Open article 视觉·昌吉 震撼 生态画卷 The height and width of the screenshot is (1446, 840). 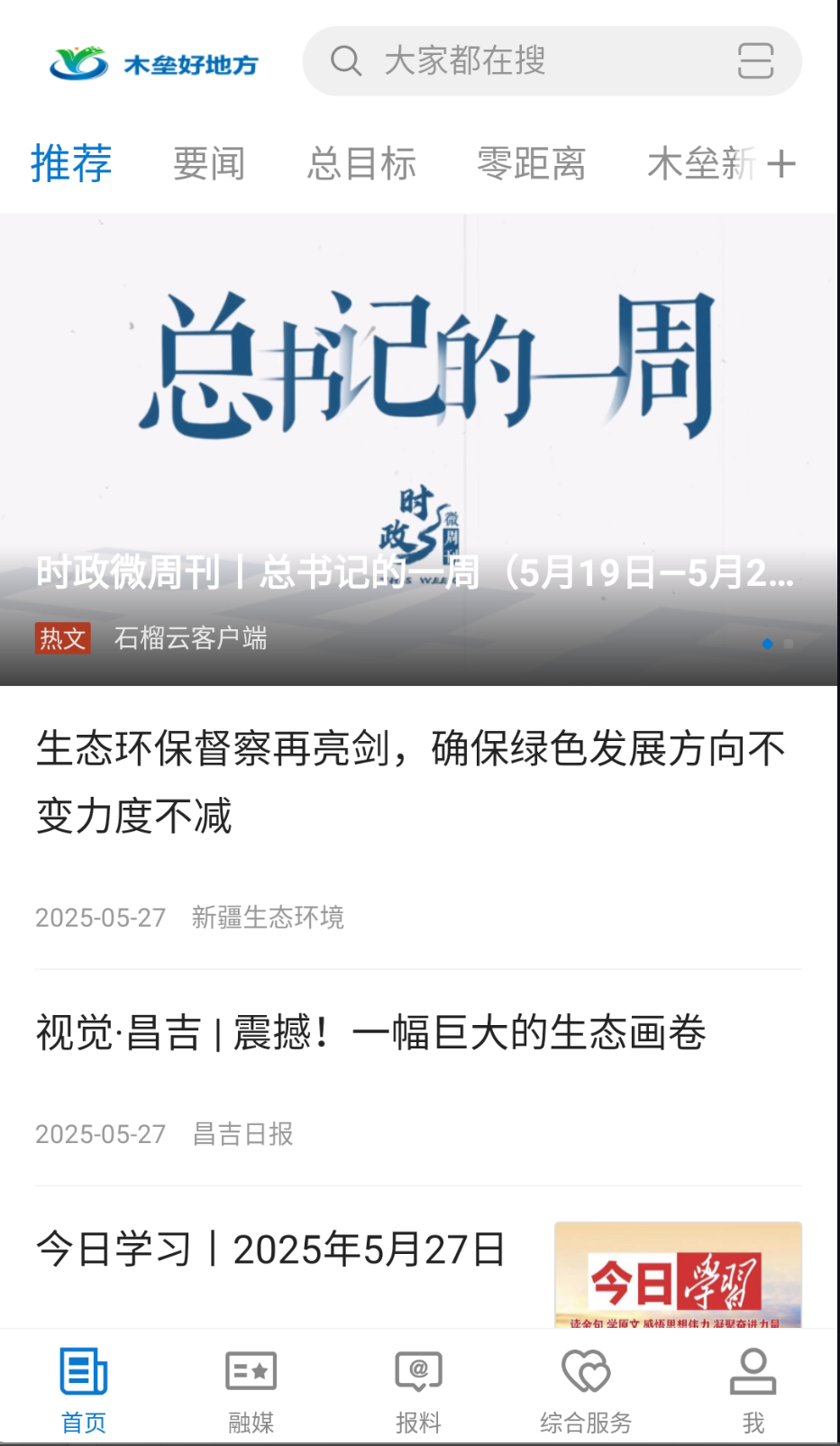370,1032
